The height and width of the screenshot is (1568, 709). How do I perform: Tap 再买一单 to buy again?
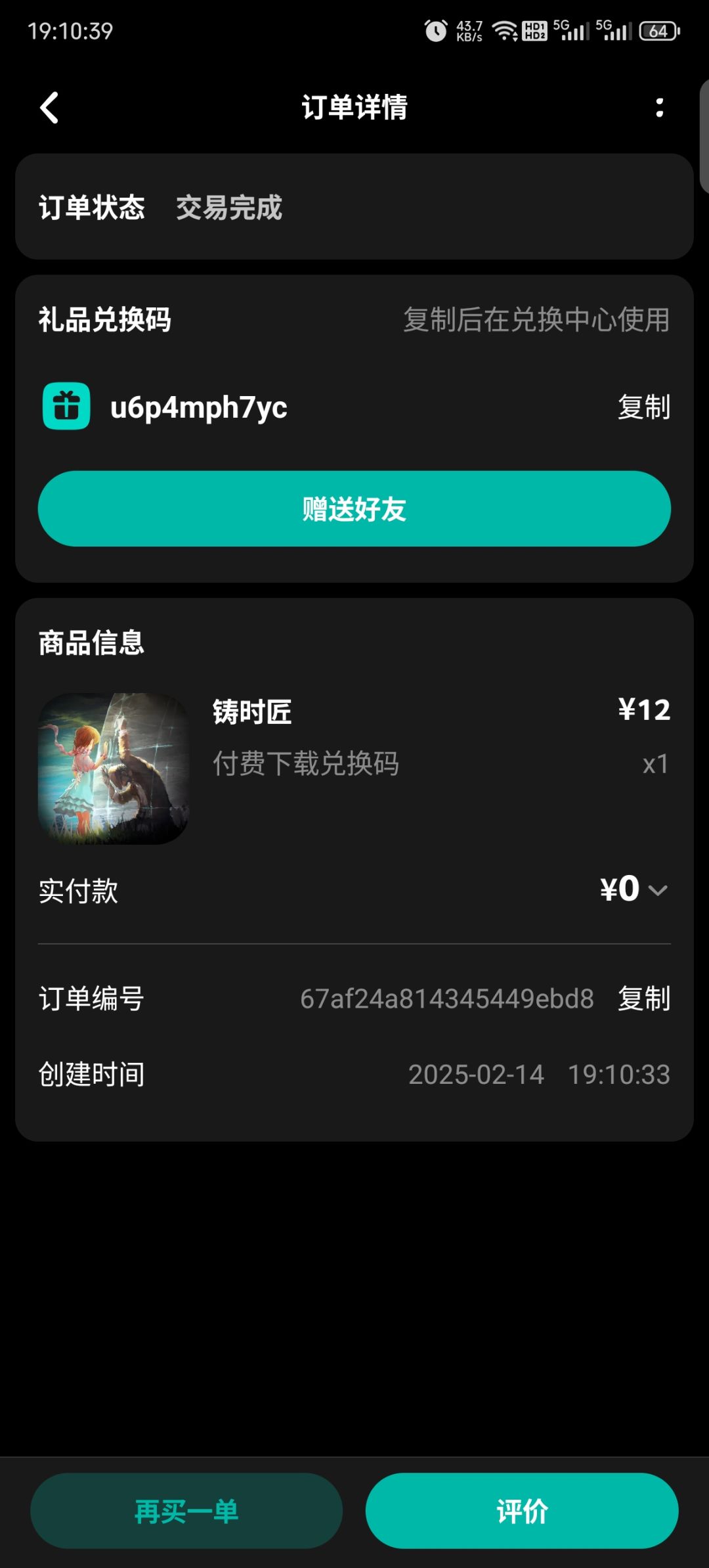coord(186,1511)
